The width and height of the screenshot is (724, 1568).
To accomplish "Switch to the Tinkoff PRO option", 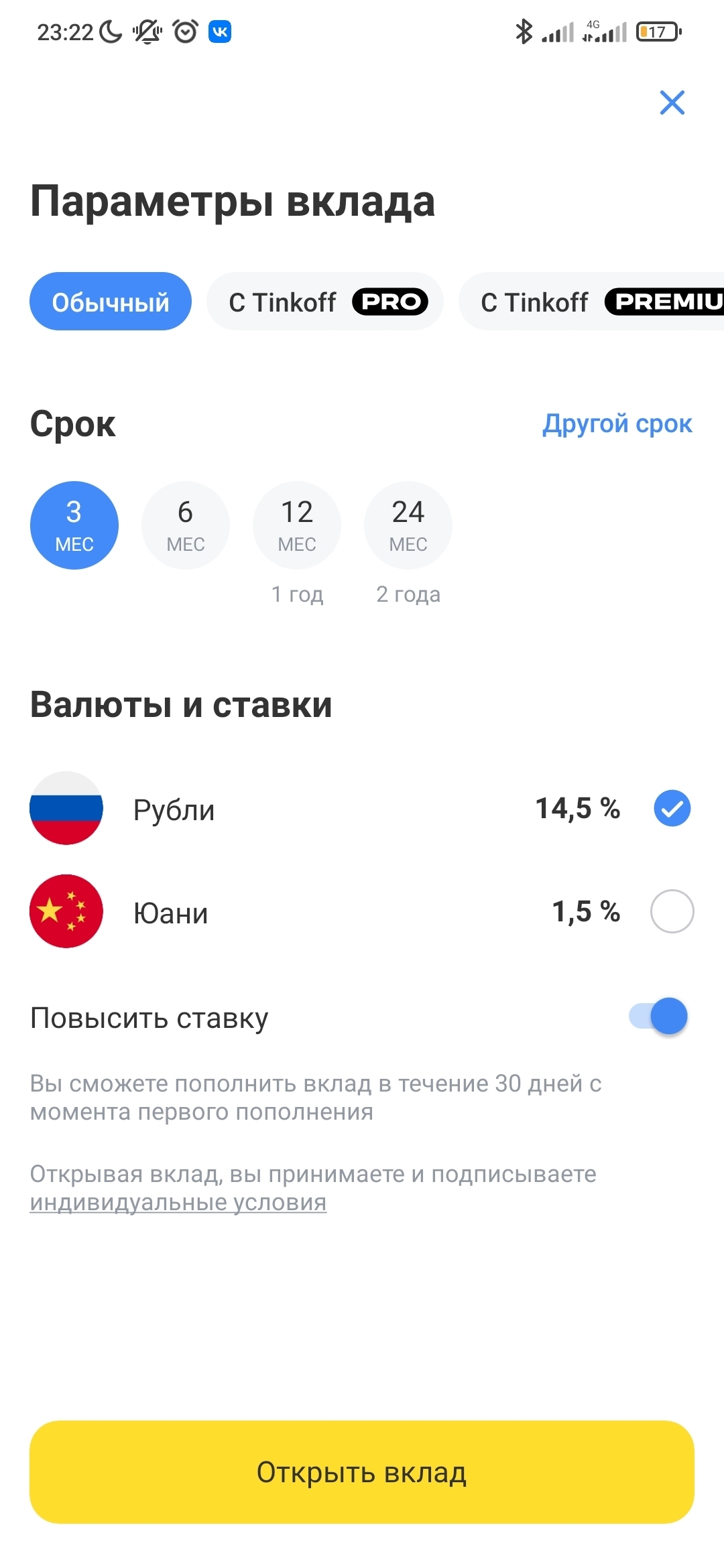I will pyautogui.click(x=325, y=302).
